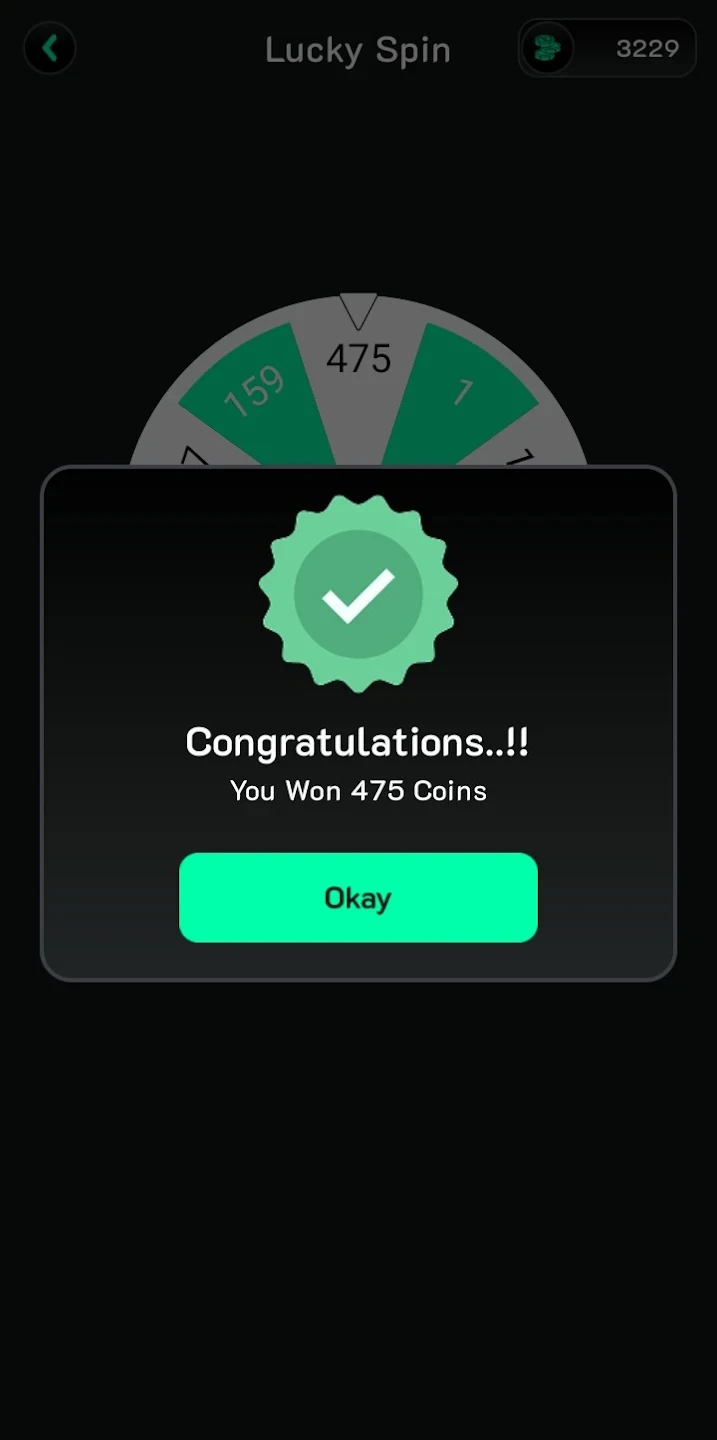Go back using the arrow icon

click(50, 48)
